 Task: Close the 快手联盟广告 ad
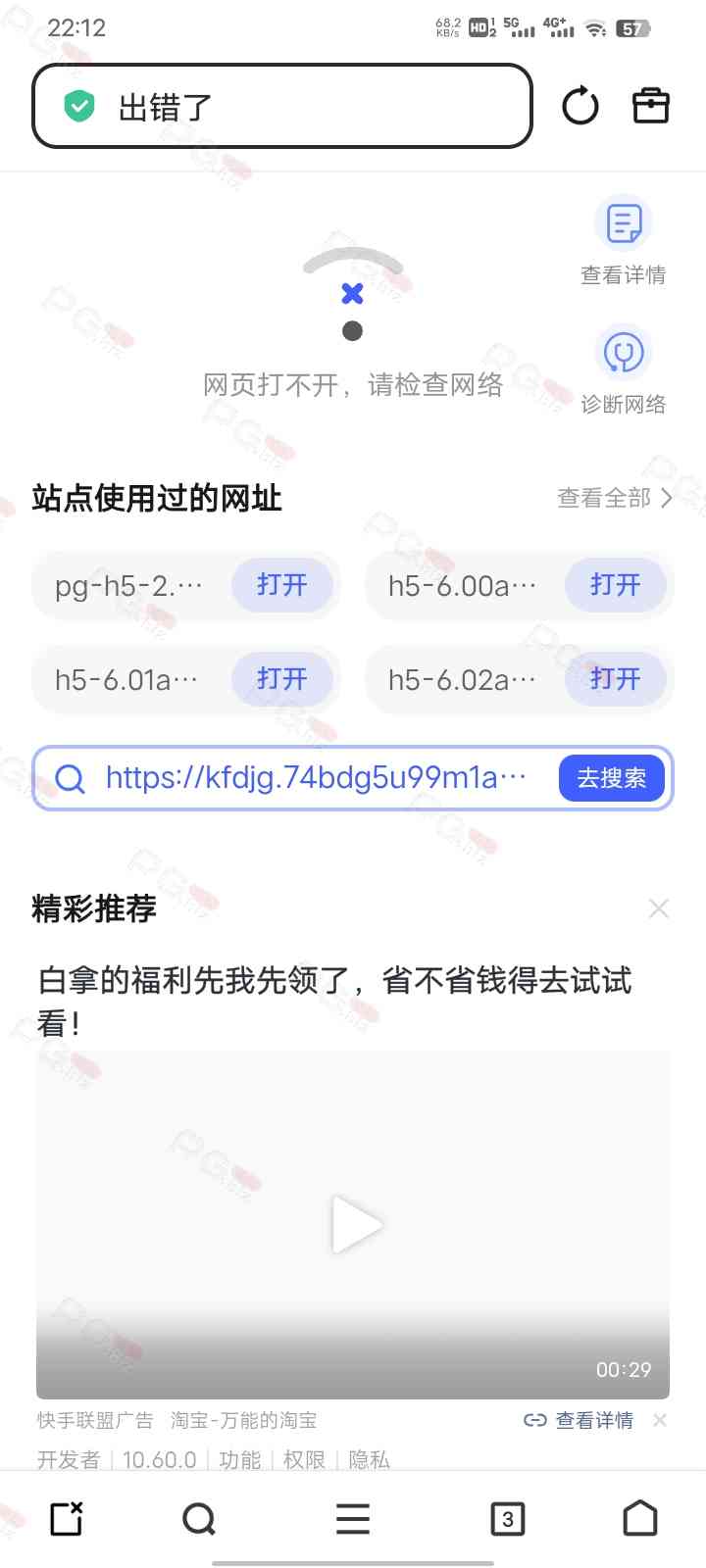point(660,1420)
